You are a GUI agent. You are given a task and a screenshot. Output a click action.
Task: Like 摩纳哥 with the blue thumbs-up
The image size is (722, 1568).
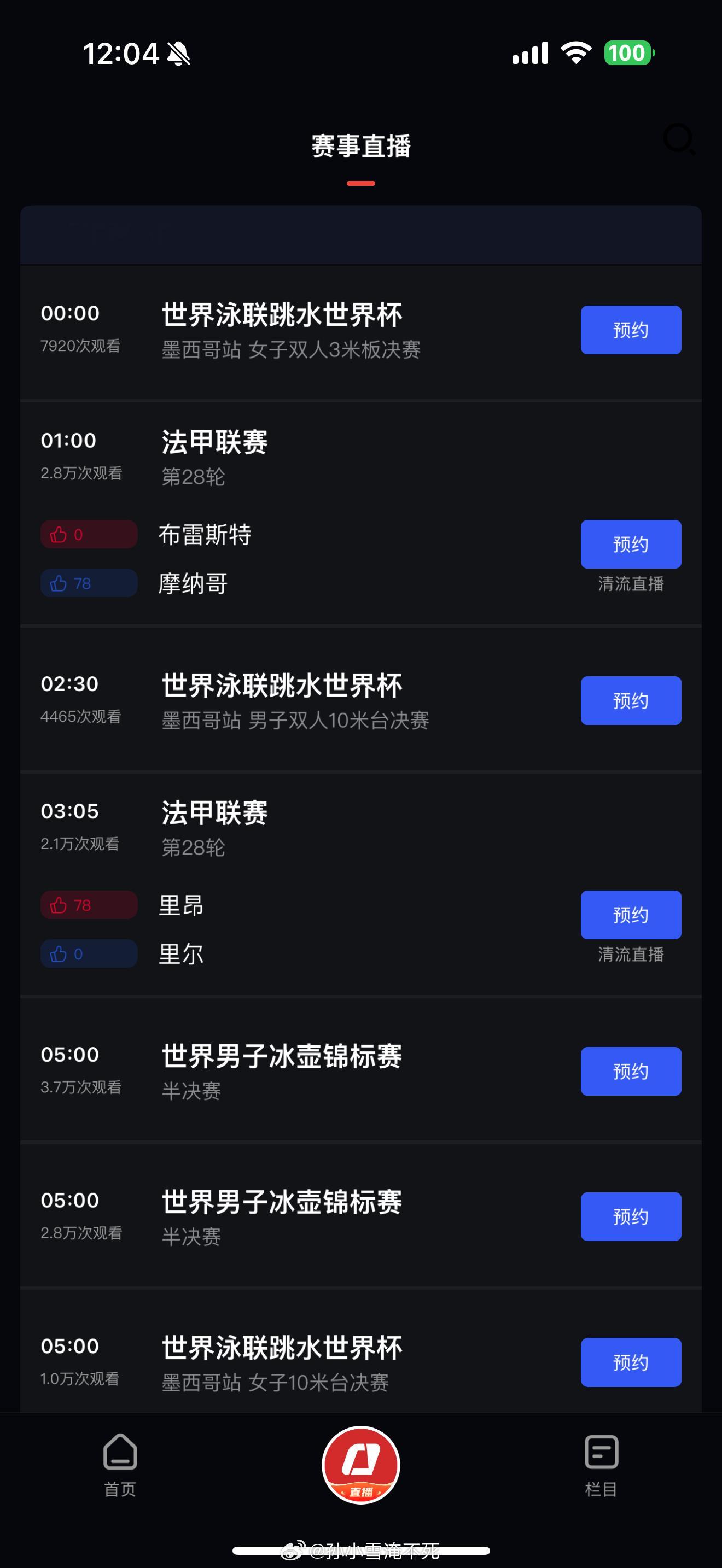89,583
